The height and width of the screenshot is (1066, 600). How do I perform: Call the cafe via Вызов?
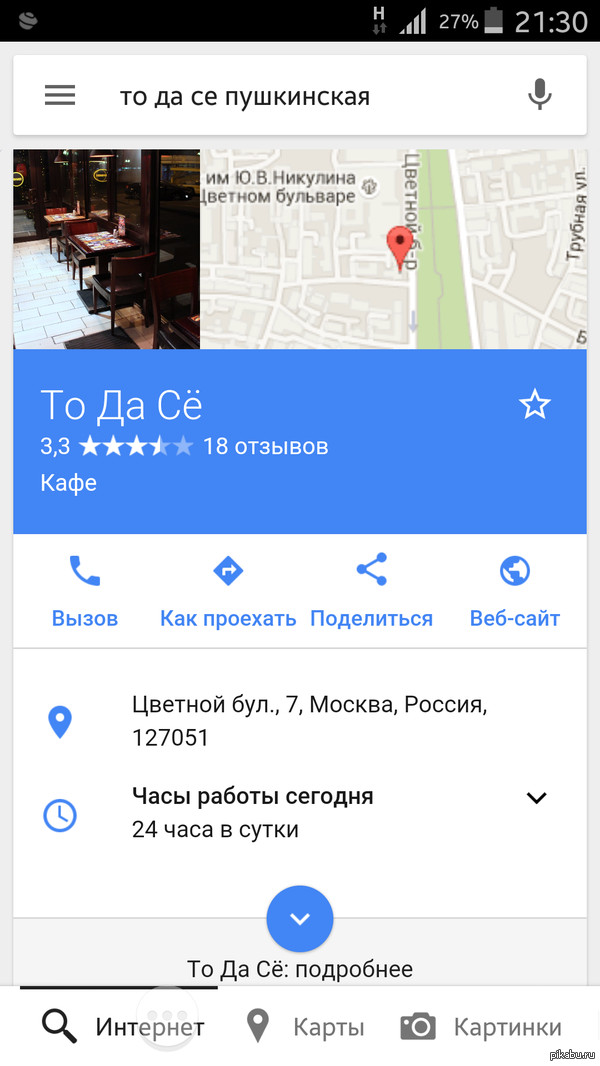pyautogui.click(x=85, y=591)
